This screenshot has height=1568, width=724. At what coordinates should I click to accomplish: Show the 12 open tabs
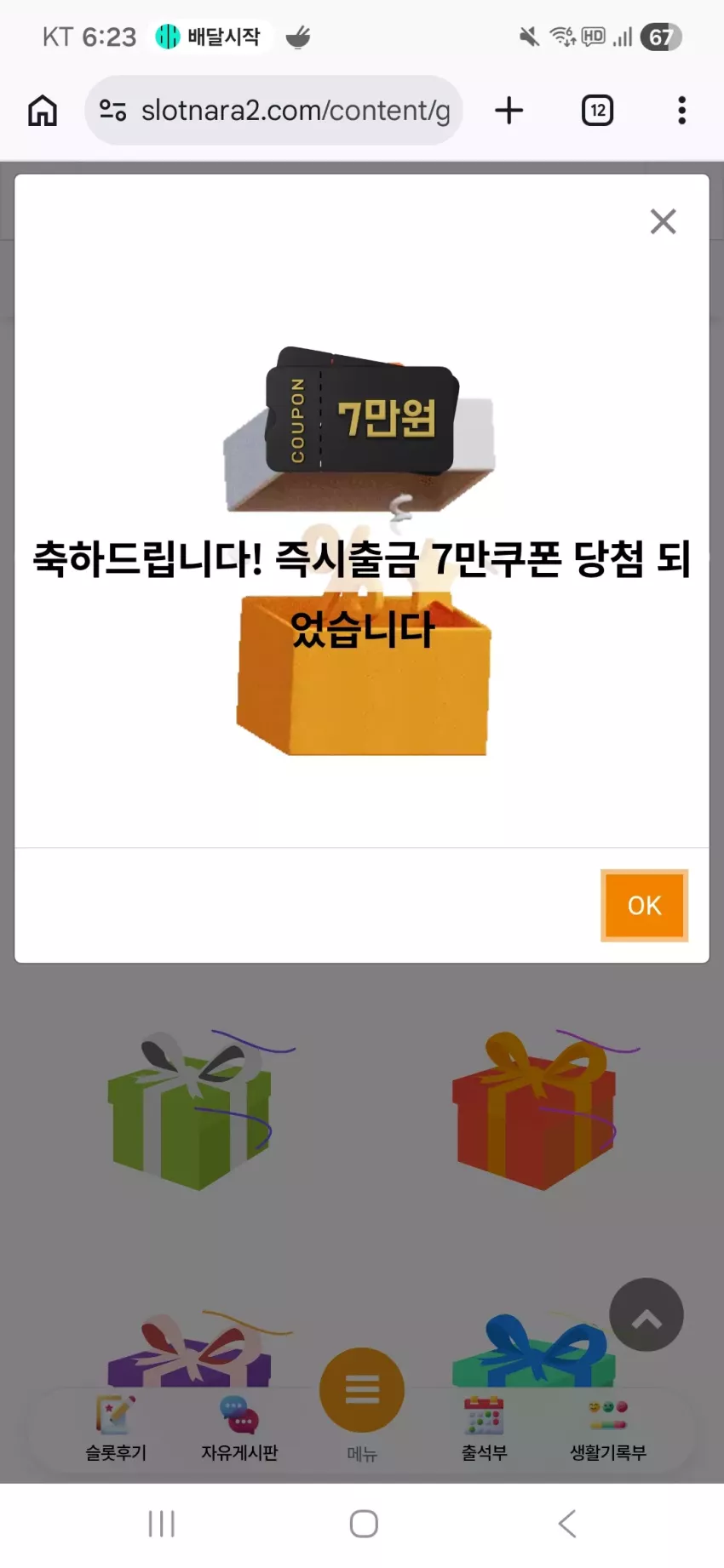[597, 111]
